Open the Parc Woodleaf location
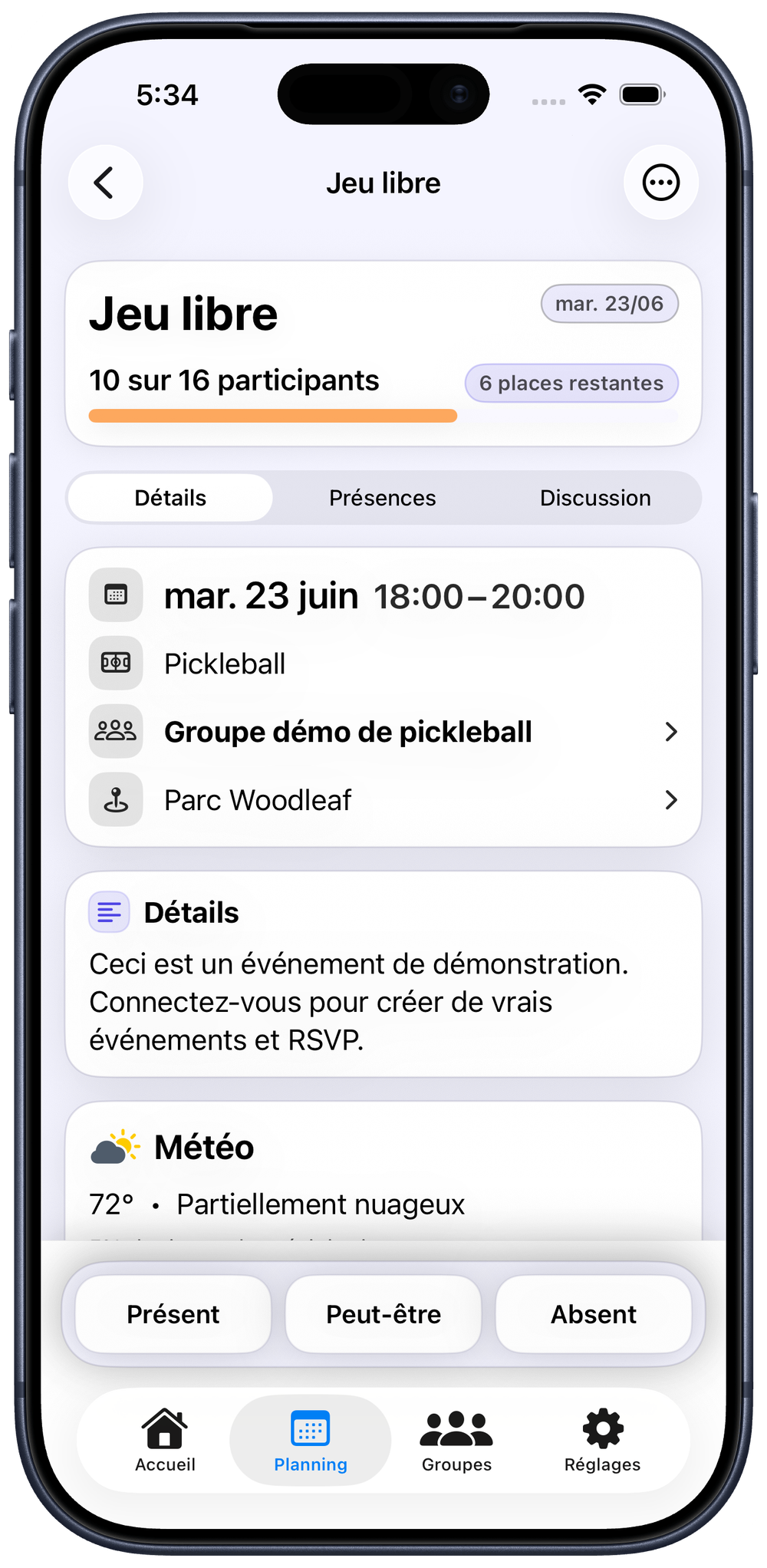Screen dimensions: 767x1568 383,800
